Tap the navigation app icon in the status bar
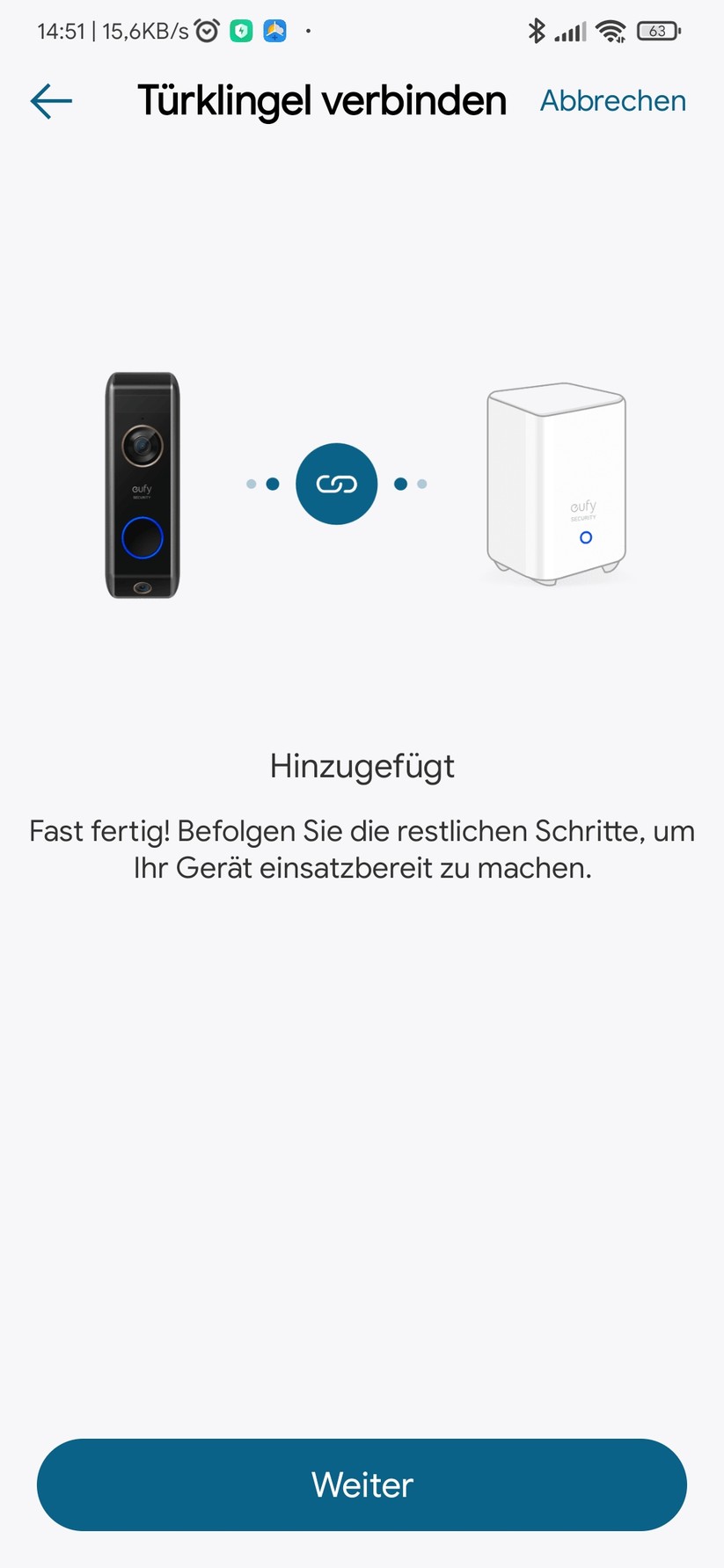 (274, 29)
